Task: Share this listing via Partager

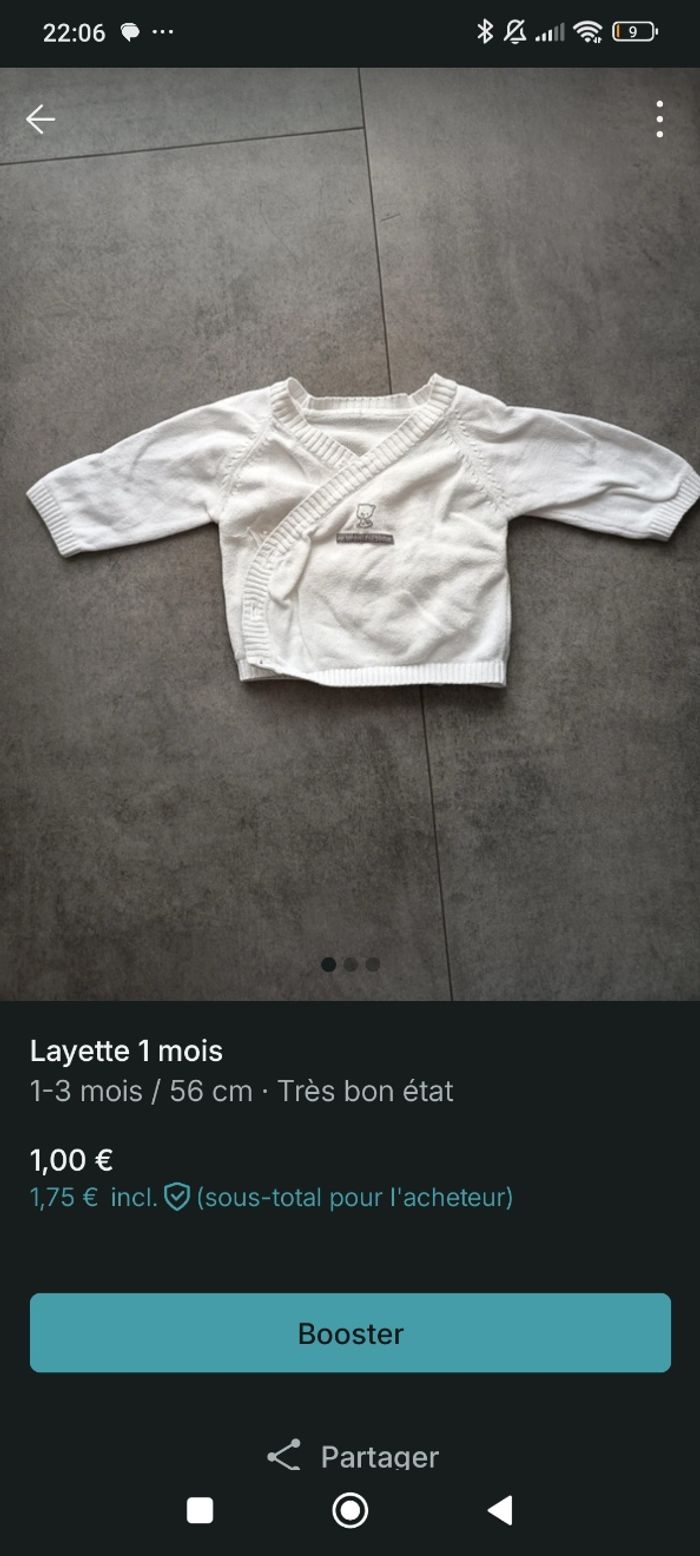Action: (352, 1455)
